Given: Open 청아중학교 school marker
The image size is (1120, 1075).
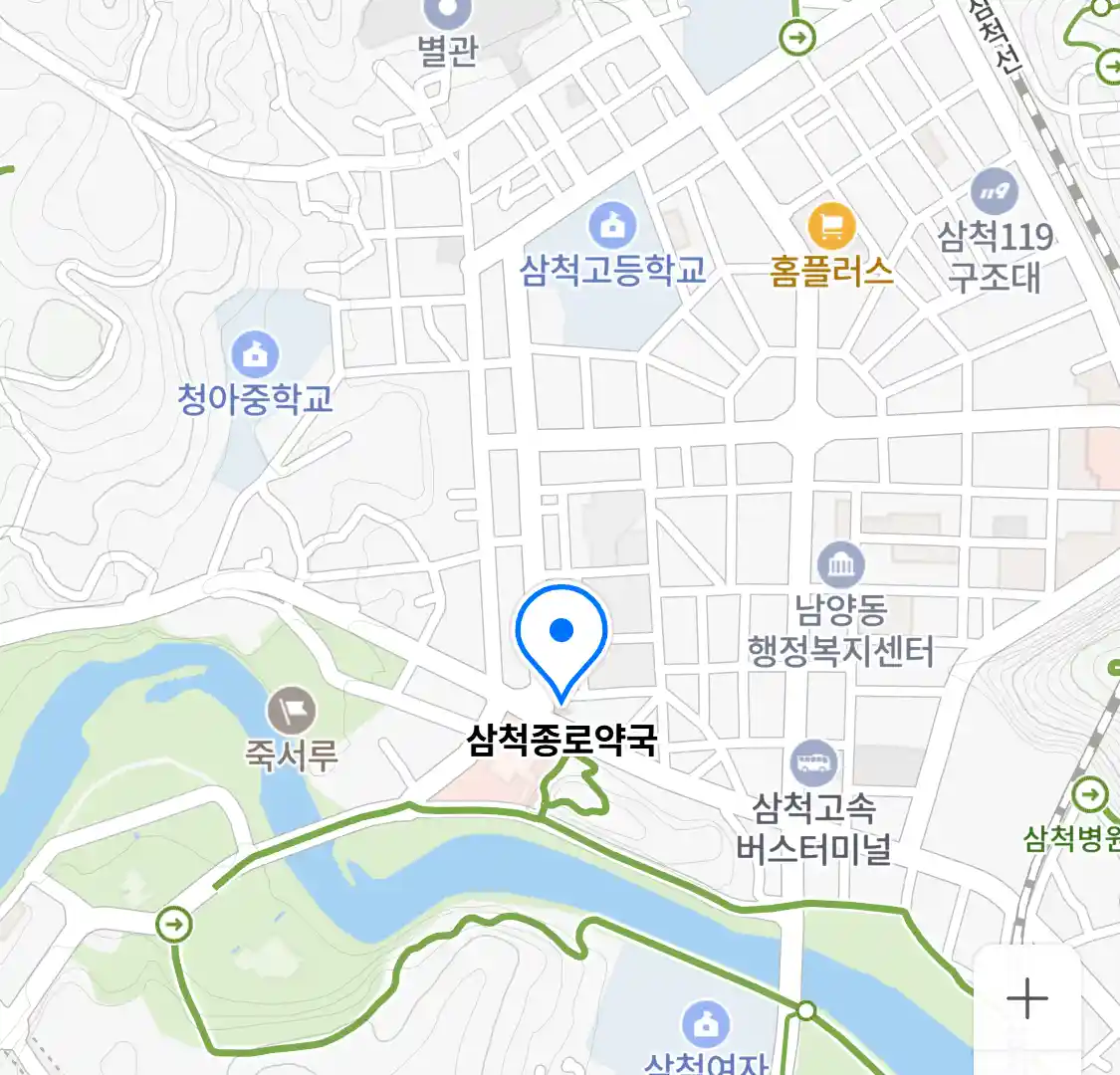Looking at the screenshot, I should coord(256,356).
